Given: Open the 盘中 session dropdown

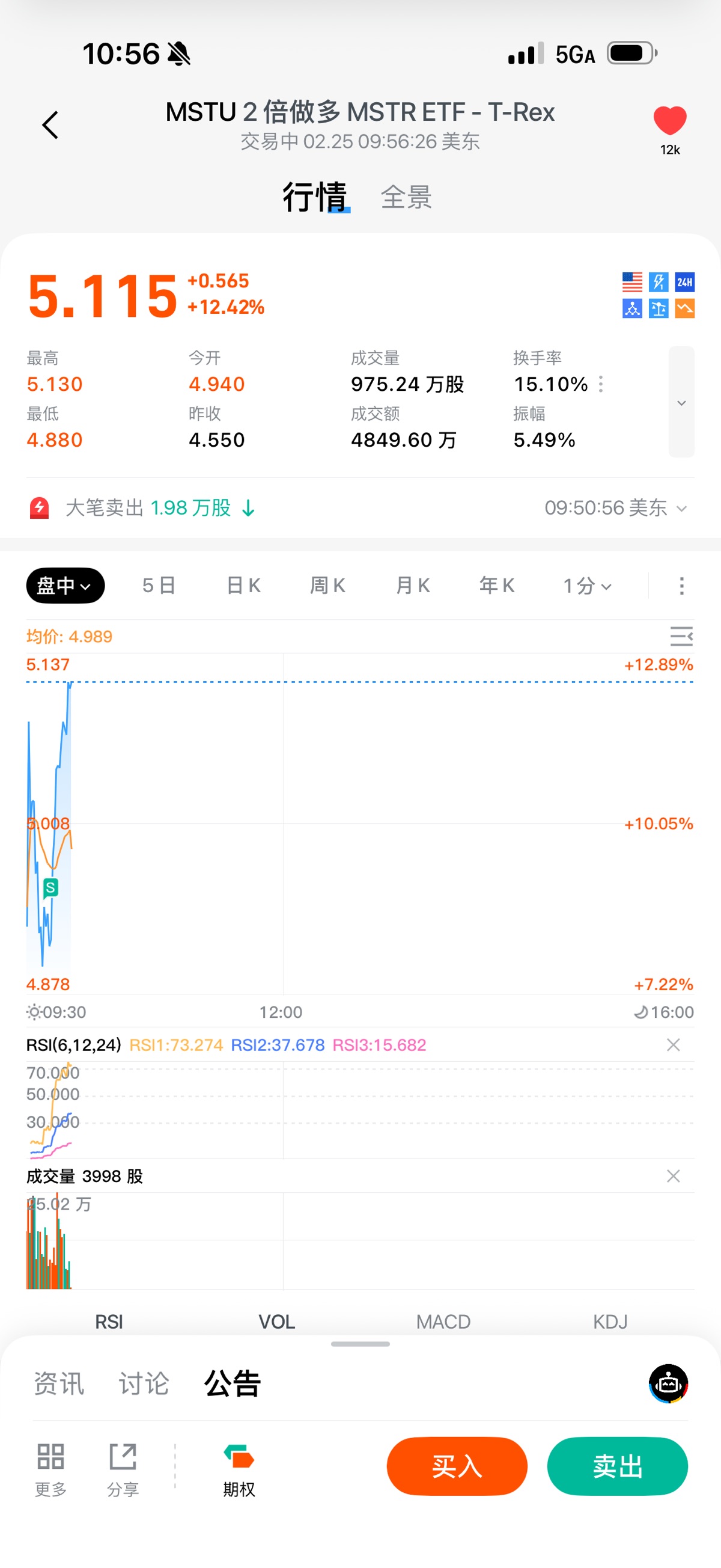Looking at the screenshot, I should point(65,586).
